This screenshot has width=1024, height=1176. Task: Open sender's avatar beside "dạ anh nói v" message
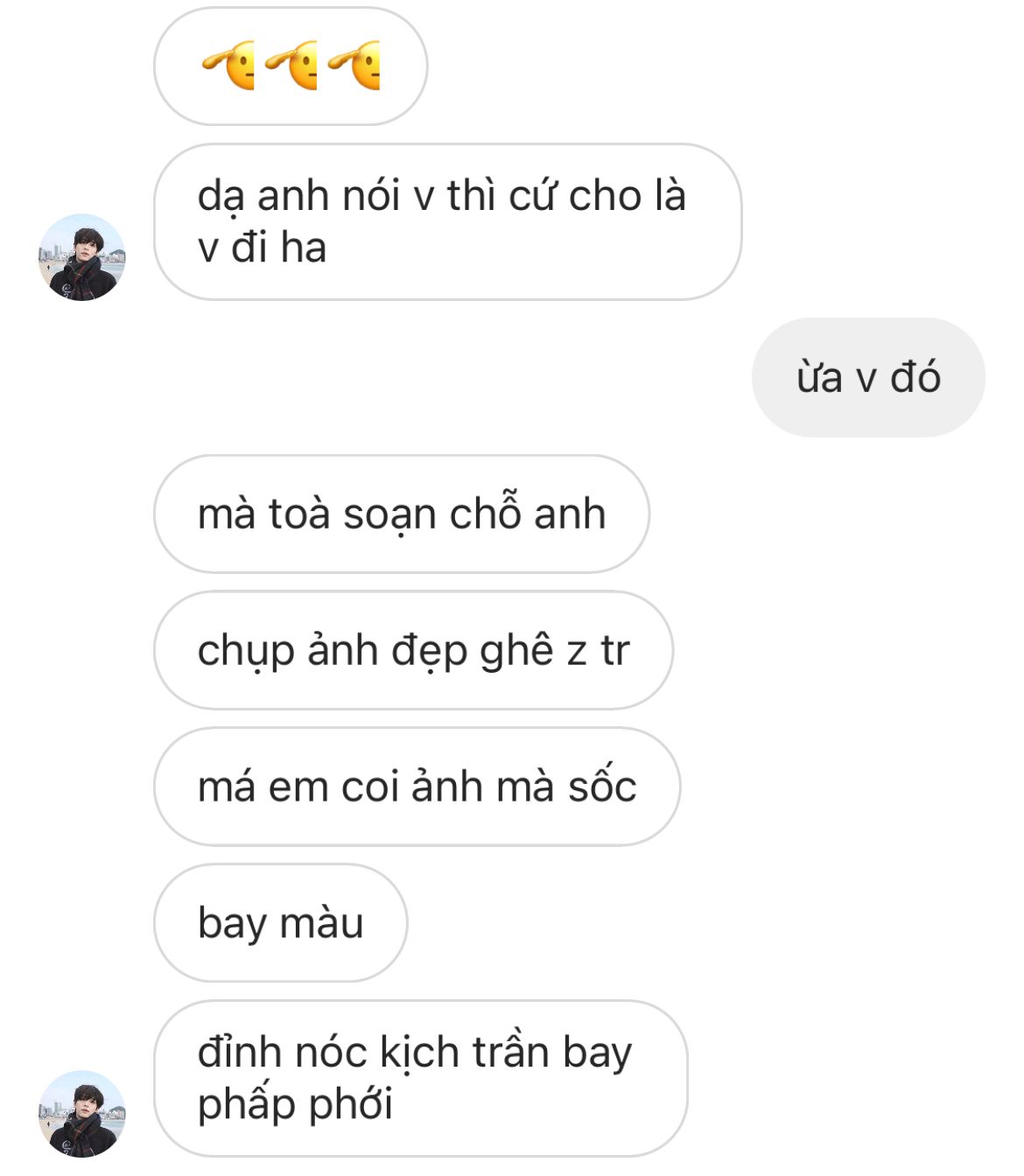82,257
